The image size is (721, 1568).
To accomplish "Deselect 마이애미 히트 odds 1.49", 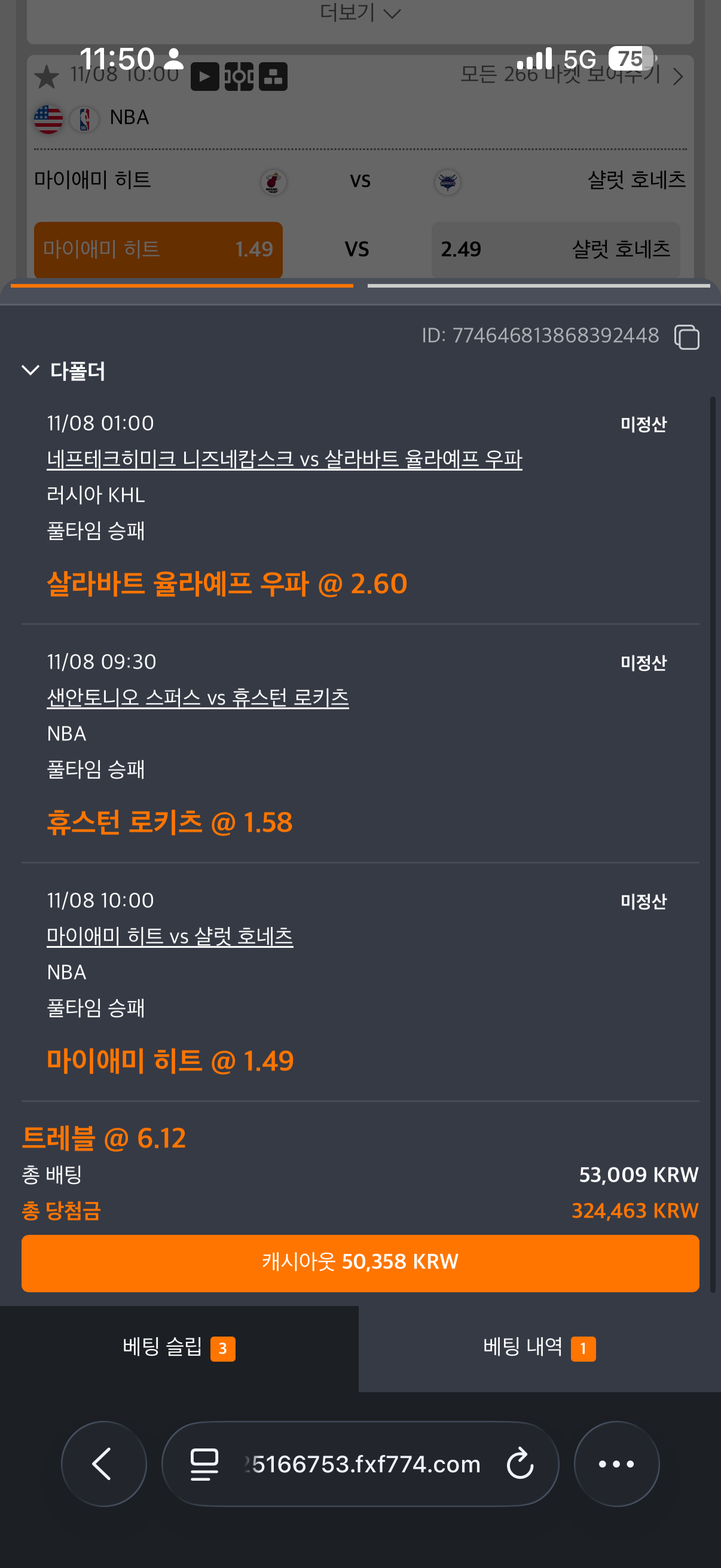I will point(158,249).
